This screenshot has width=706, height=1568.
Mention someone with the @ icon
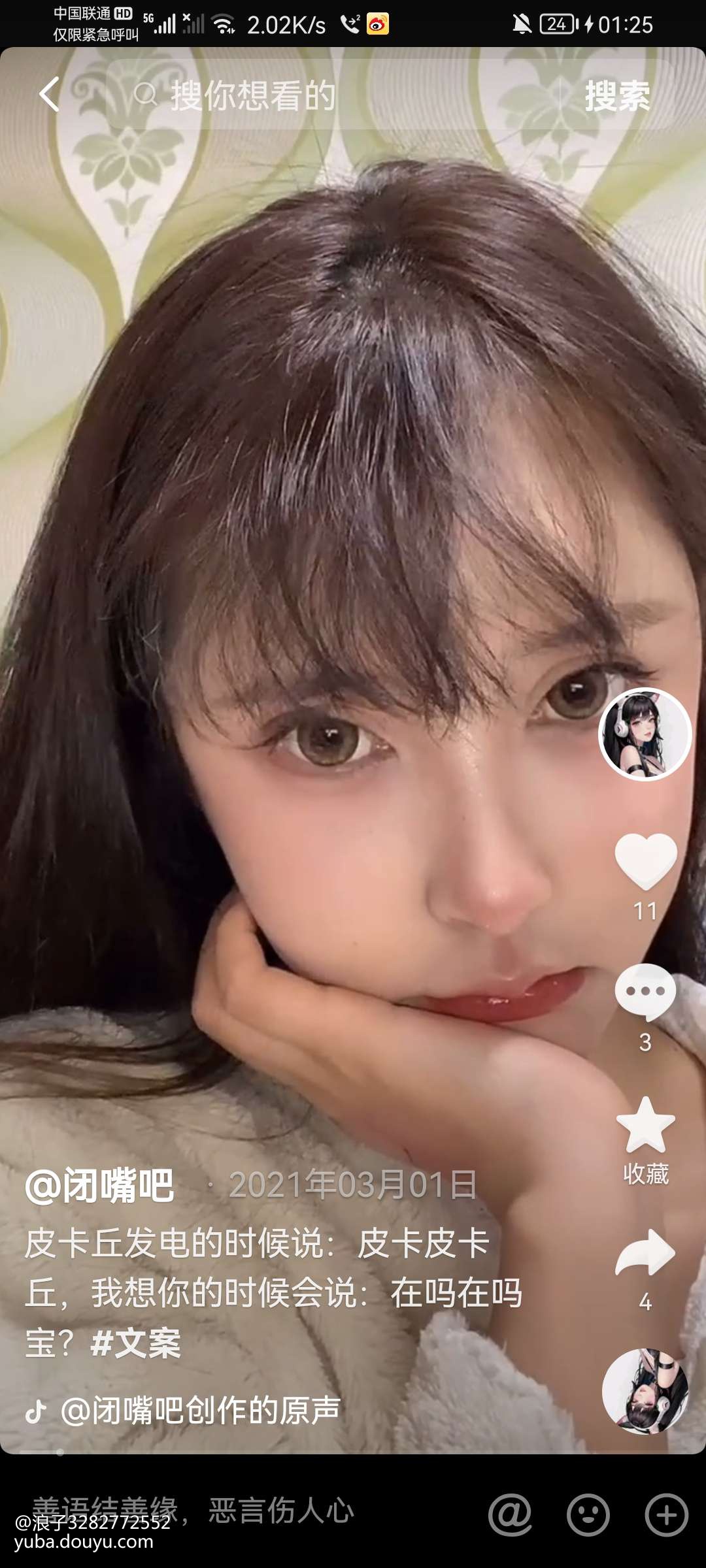coord(510,1514)
